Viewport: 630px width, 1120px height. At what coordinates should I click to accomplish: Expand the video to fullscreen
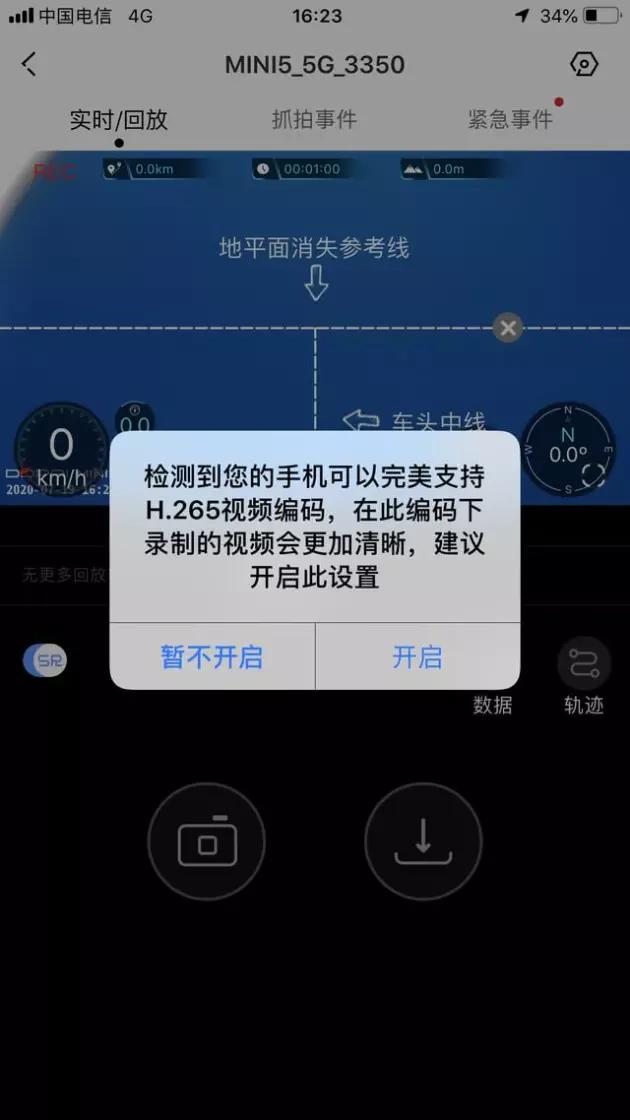(594, 476)
